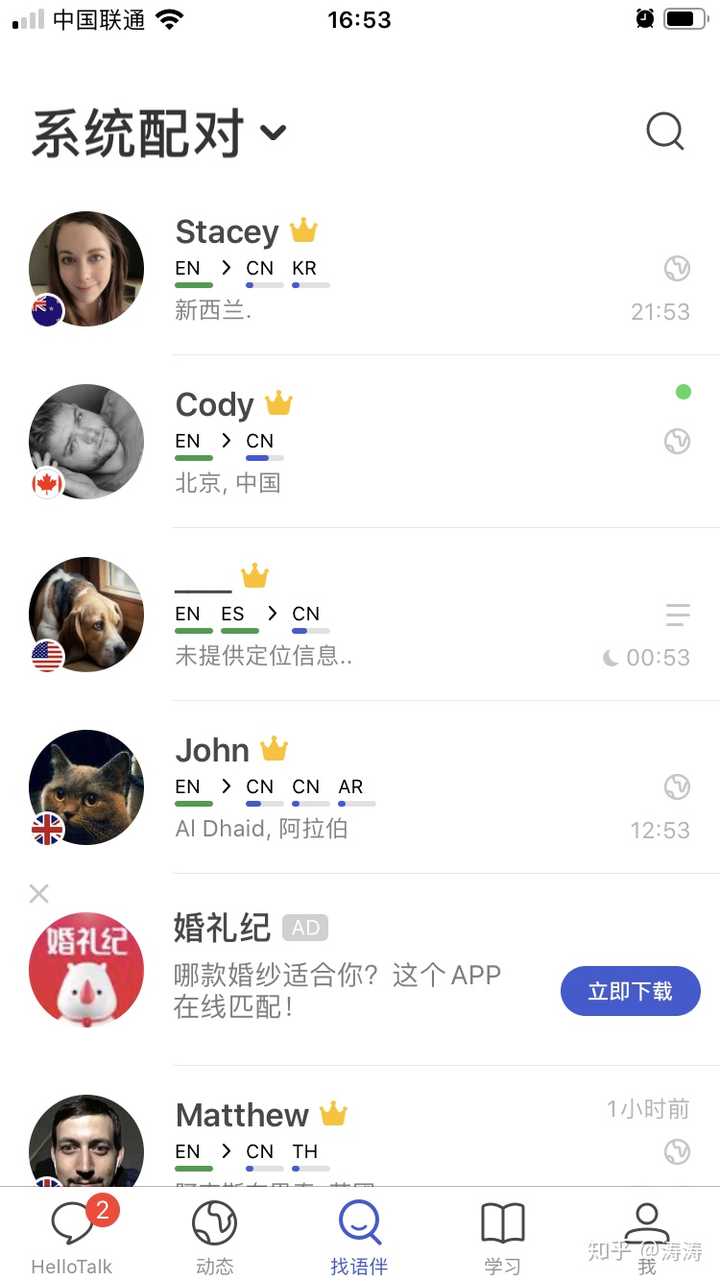This screenshot has height=1281, width=720.
Task: Click Cody's VIP crown icon
Action: coord(278,401)
